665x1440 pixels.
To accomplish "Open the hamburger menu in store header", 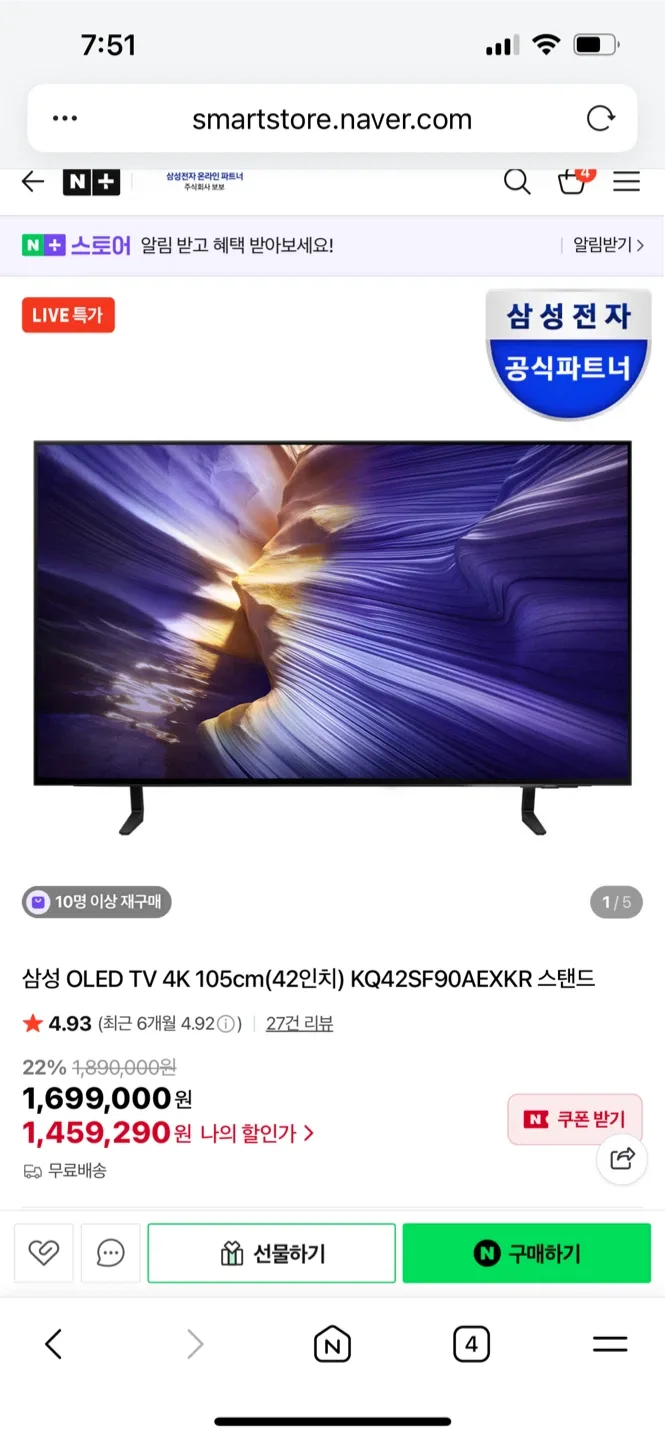I will coord(627,181).
